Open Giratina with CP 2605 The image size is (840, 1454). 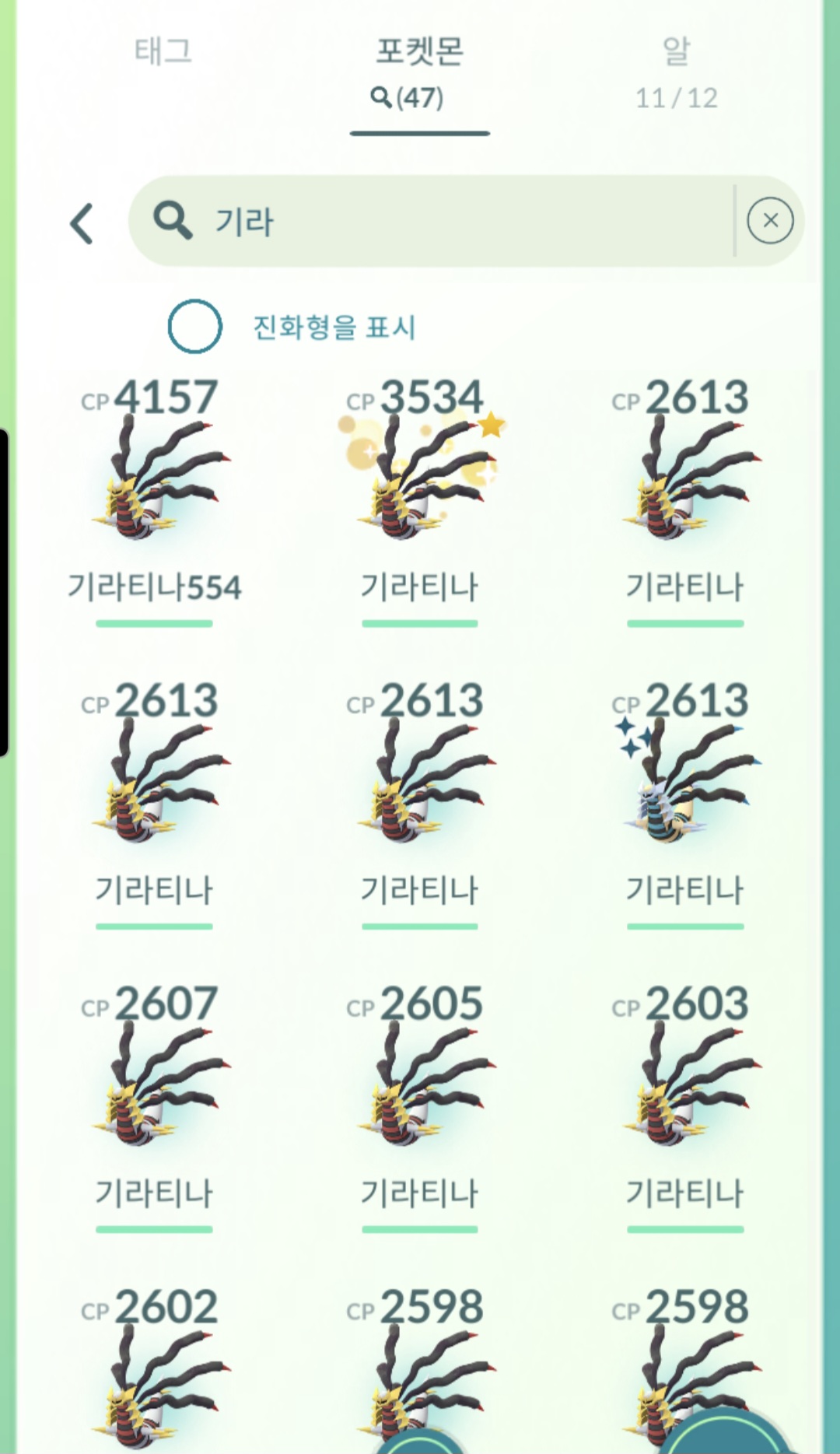pyautogui.click(x=420, y=1089)
